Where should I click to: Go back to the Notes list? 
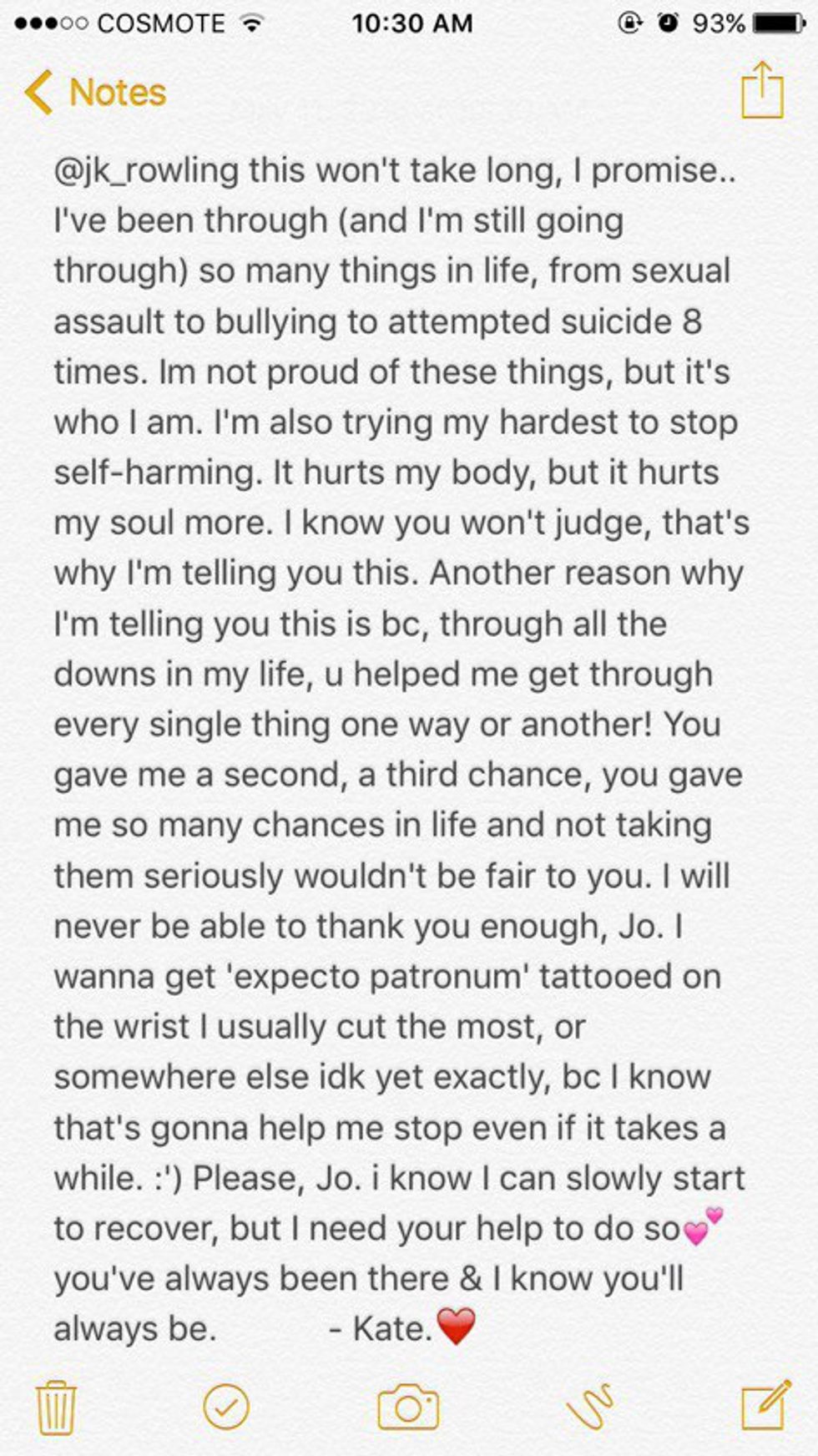[94, 92]
